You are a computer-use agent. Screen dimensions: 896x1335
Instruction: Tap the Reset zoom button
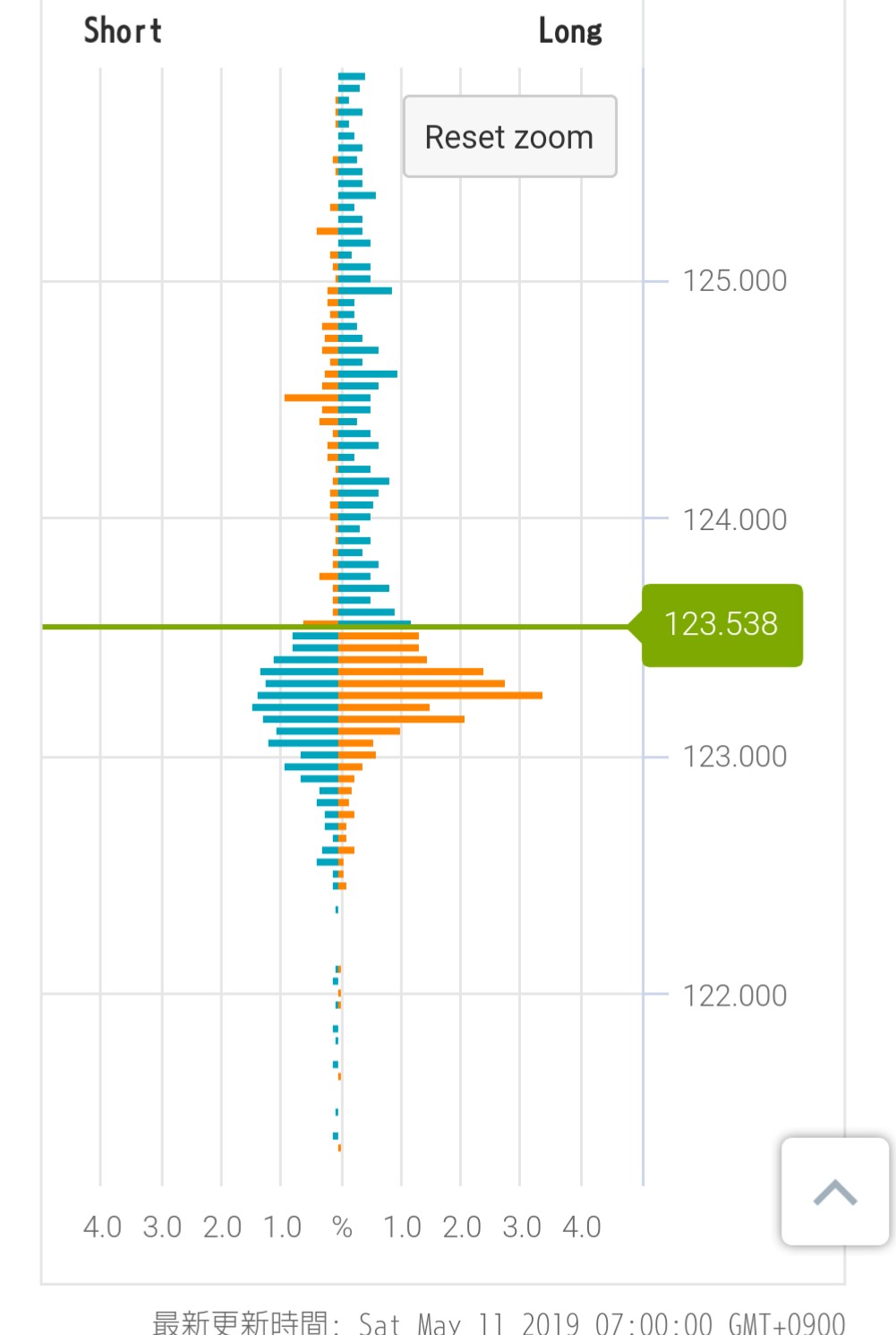pyautogui.click(x=509, y=137)
